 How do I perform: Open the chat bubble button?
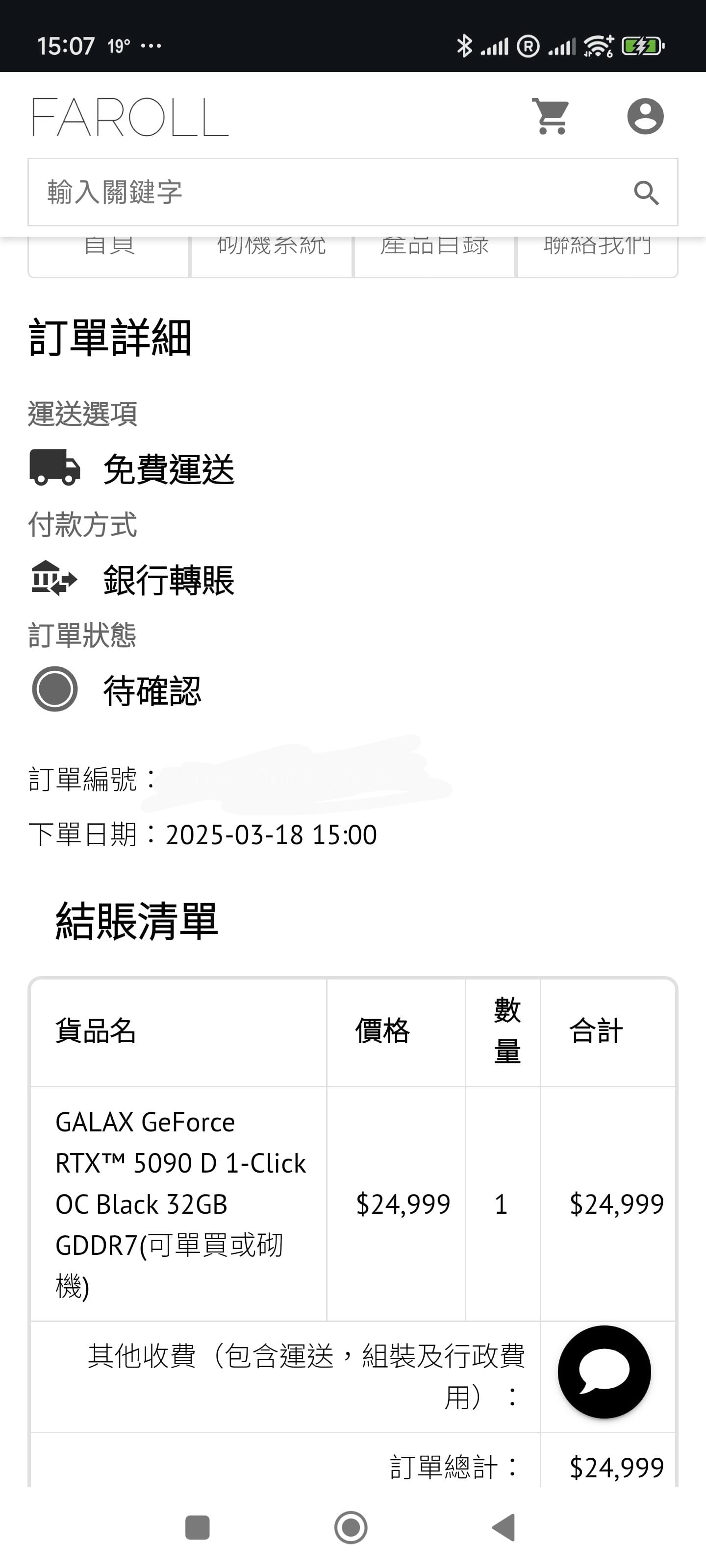click(605, 1372)
